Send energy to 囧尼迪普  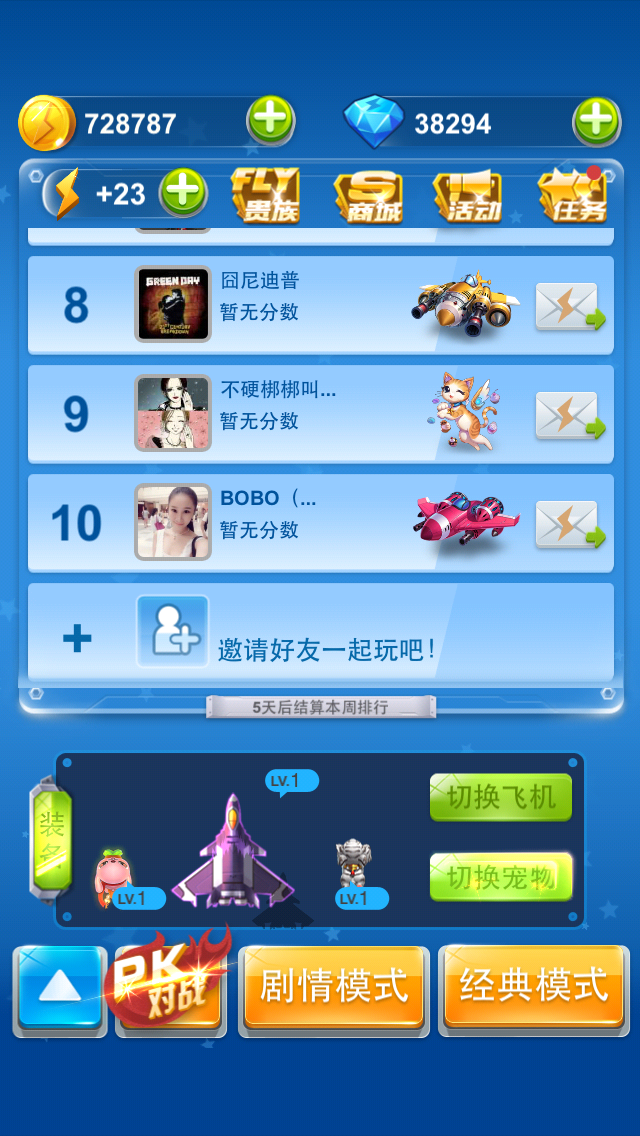pyautogui.click(x=570, y=307)
